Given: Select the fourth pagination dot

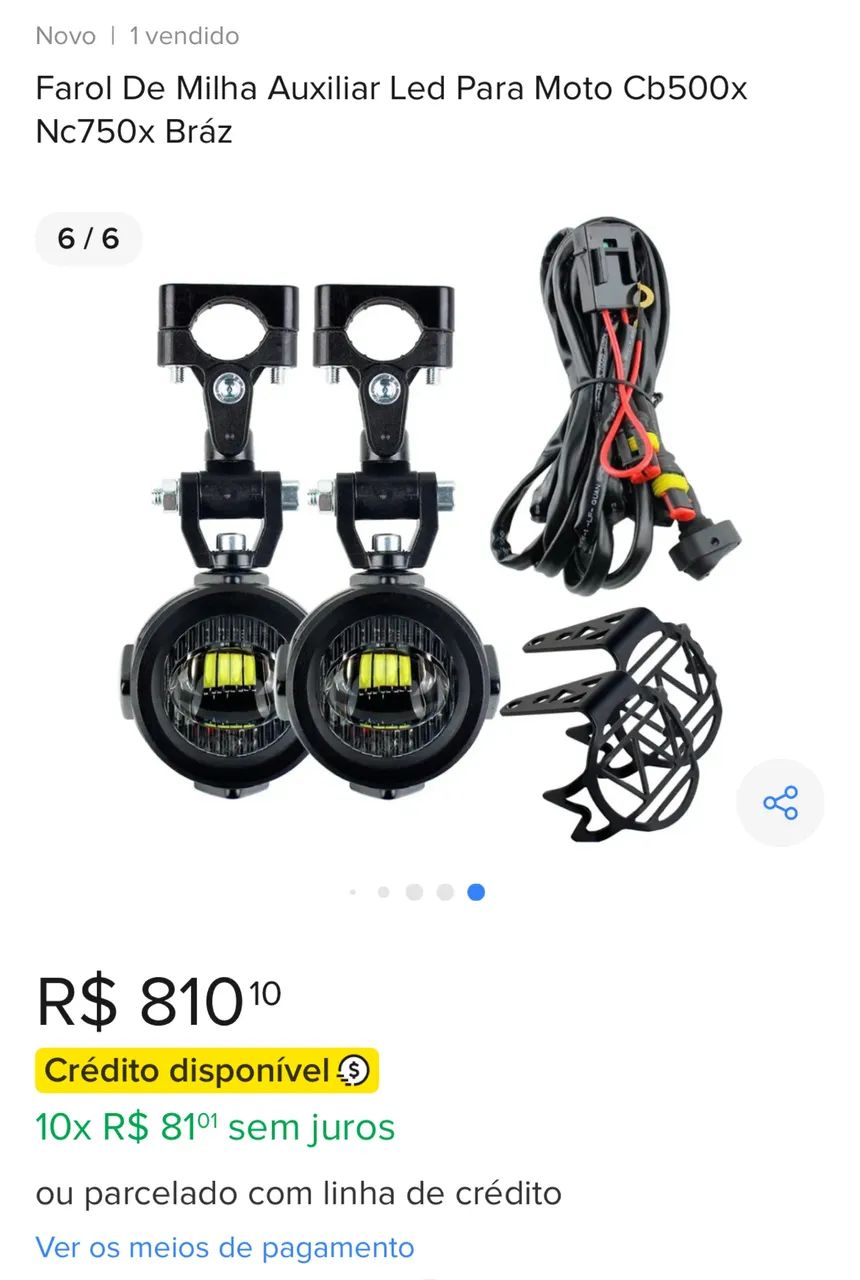Looking at the screenshot, I should coord(445,891).
